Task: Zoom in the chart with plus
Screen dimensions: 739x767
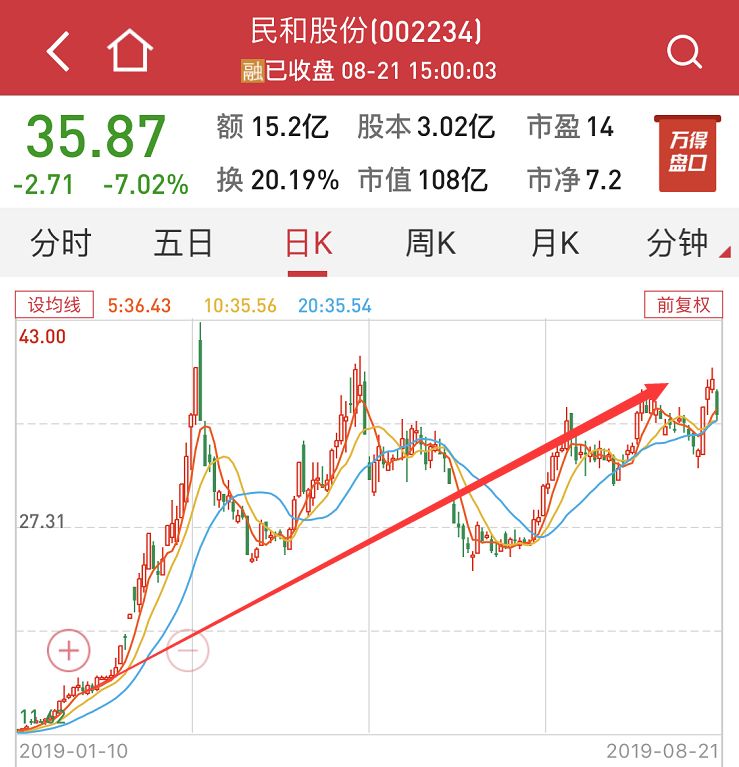Action: click(x=69, y=652)
